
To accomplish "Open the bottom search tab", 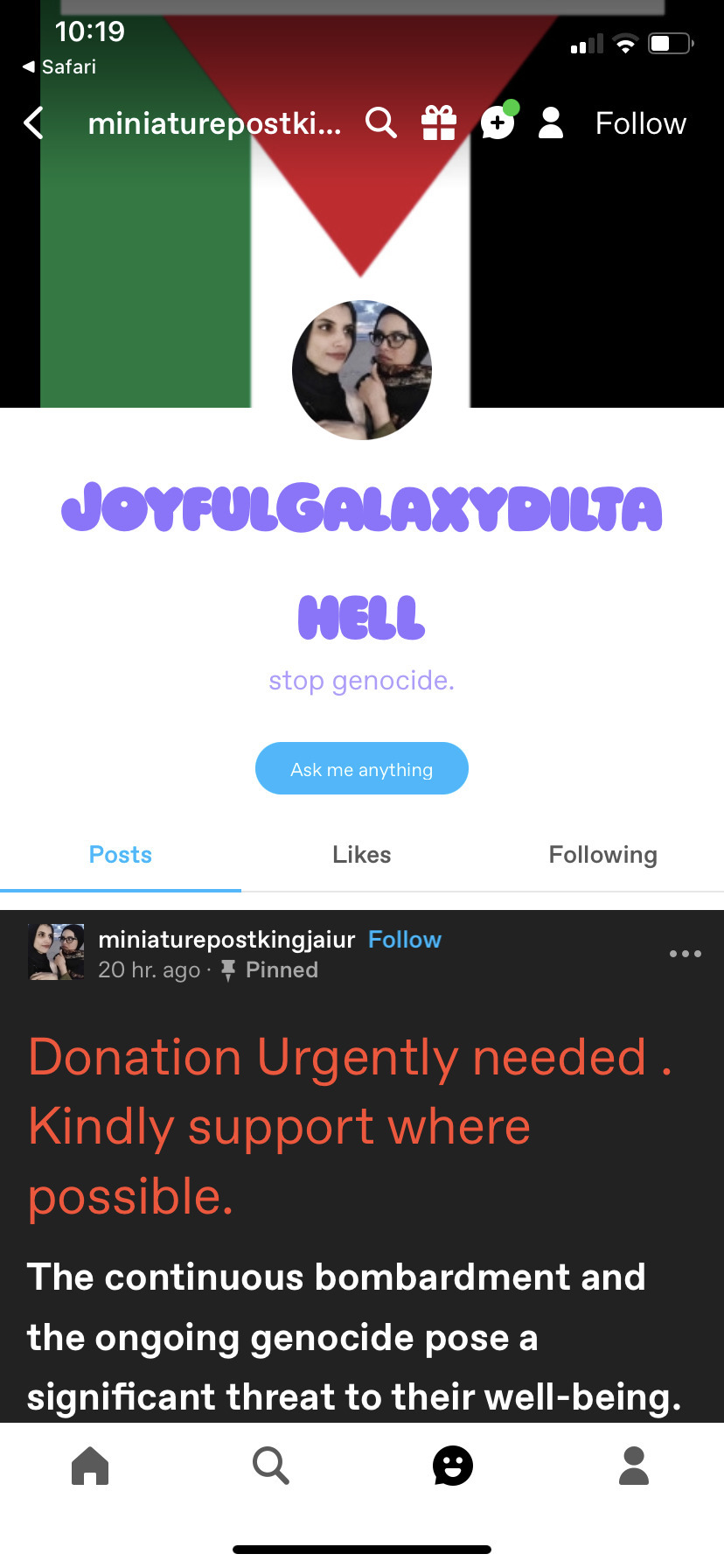I will tap(270, 1466).
